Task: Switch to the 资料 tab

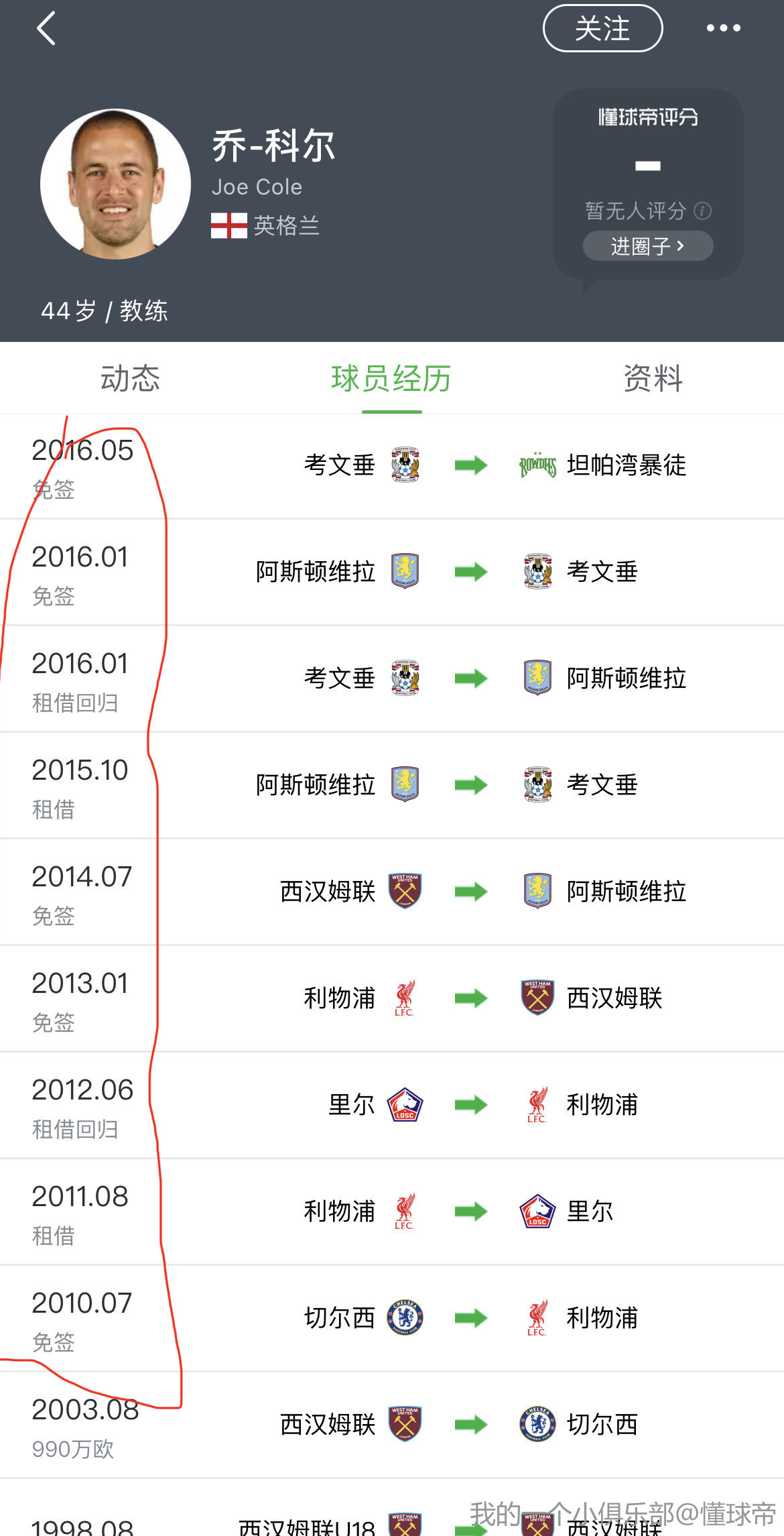Action: click(x=653, y=379)
